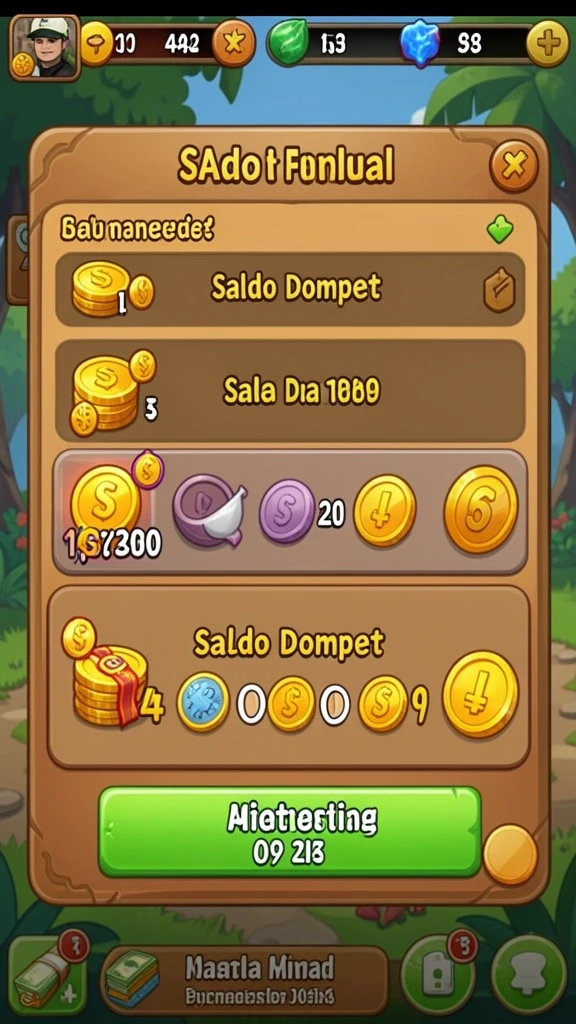
Task: Tap the green Miatterting button
Action: 290,831
